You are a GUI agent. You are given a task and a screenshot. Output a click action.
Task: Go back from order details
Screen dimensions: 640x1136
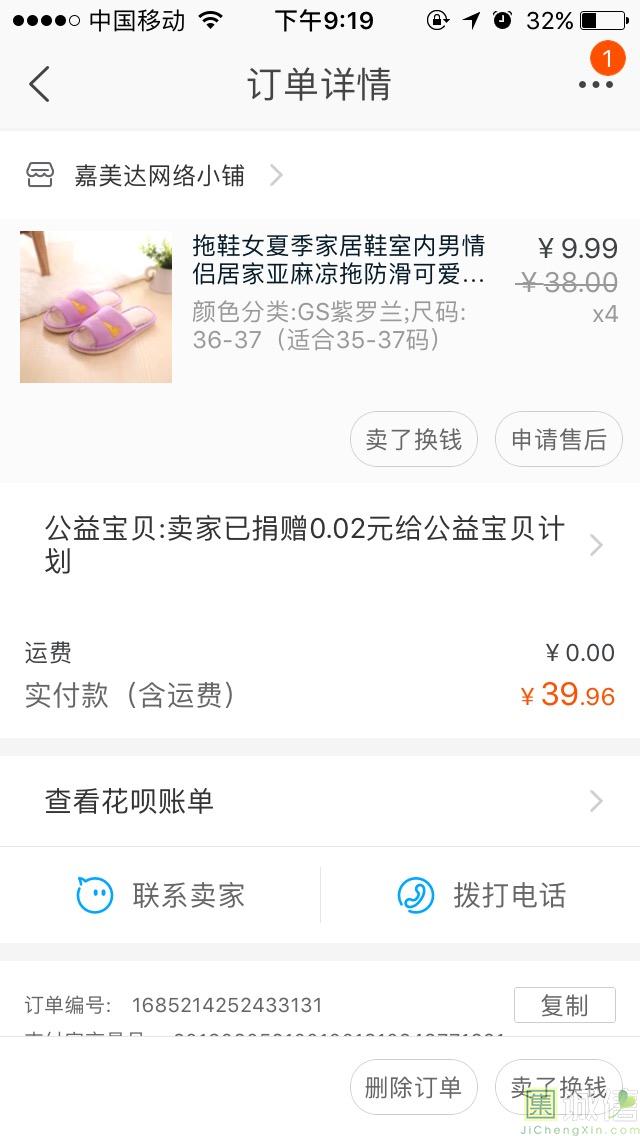(39, 84)
